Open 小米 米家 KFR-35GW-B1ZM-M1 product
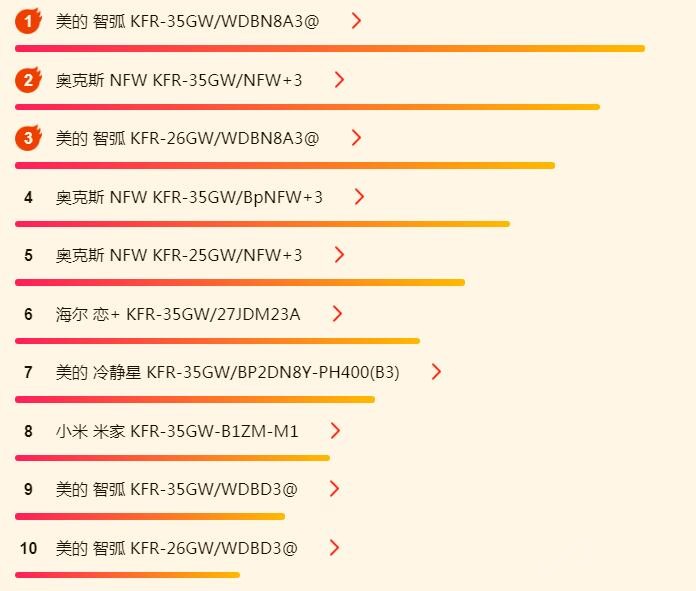The image size is (696, 591). [177, 431]
